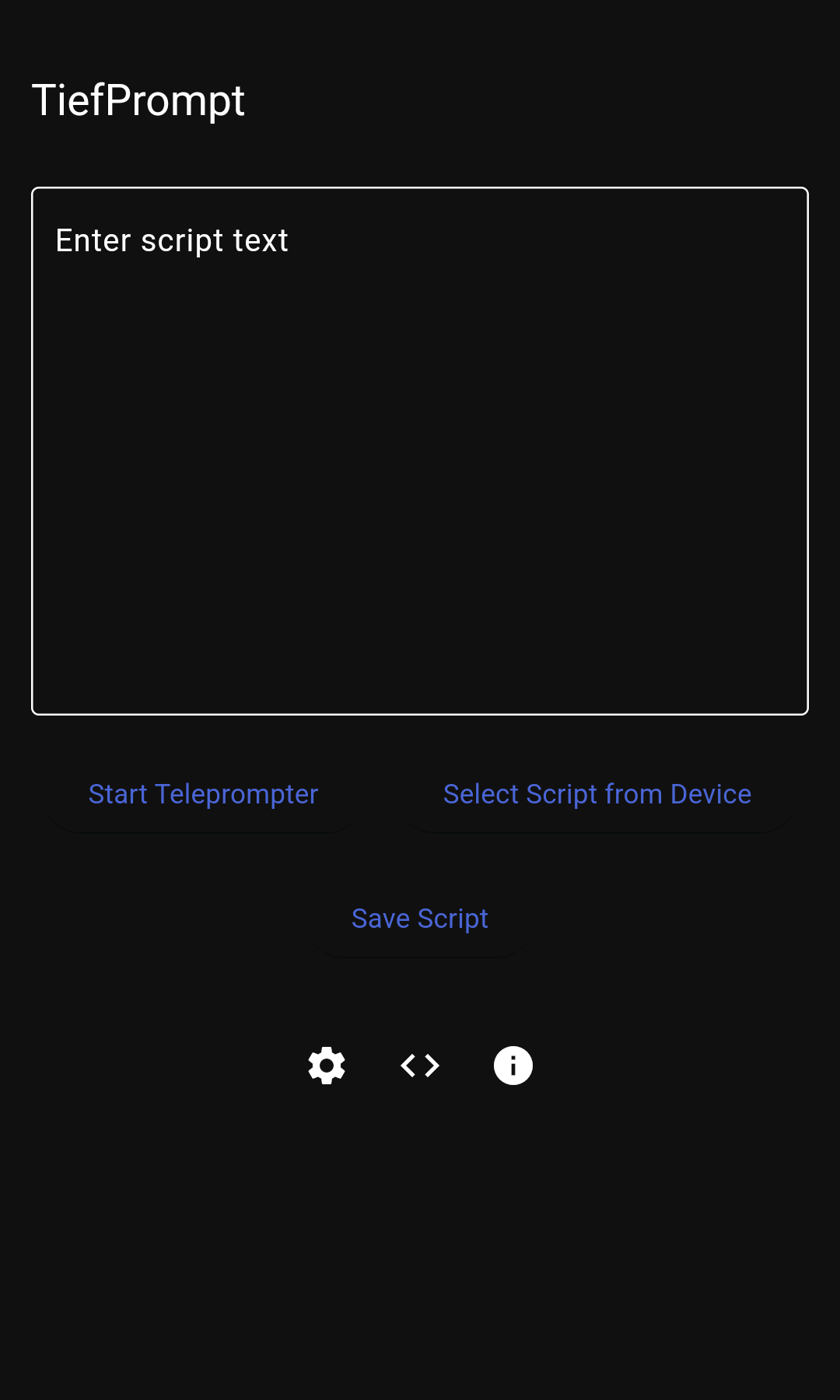Save the current script
The height and width of the screenshot is (1400, 840).
(x=420, y=919)
